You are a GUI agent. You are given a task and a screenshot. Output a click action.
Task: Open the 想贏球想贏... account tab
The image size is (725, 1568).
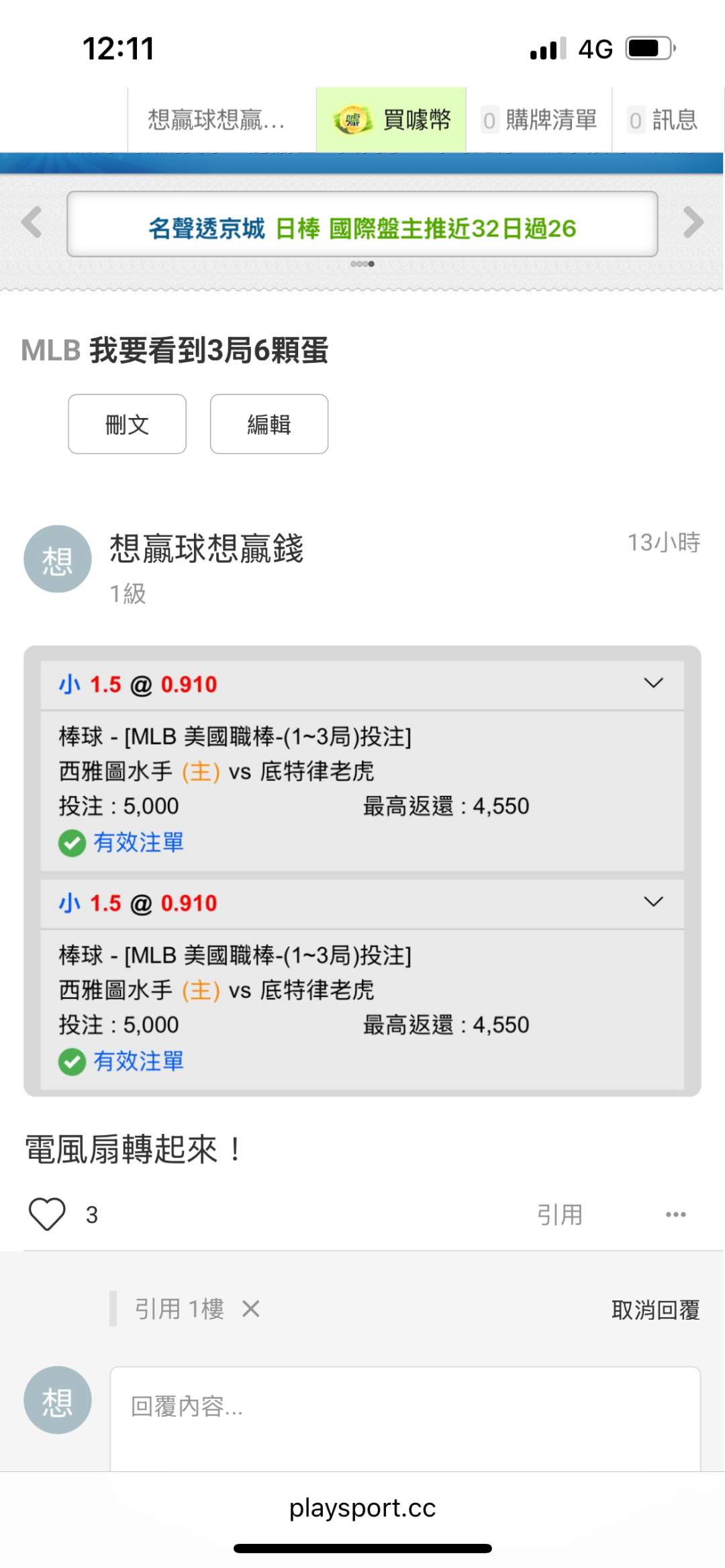[x=216, y=120]
